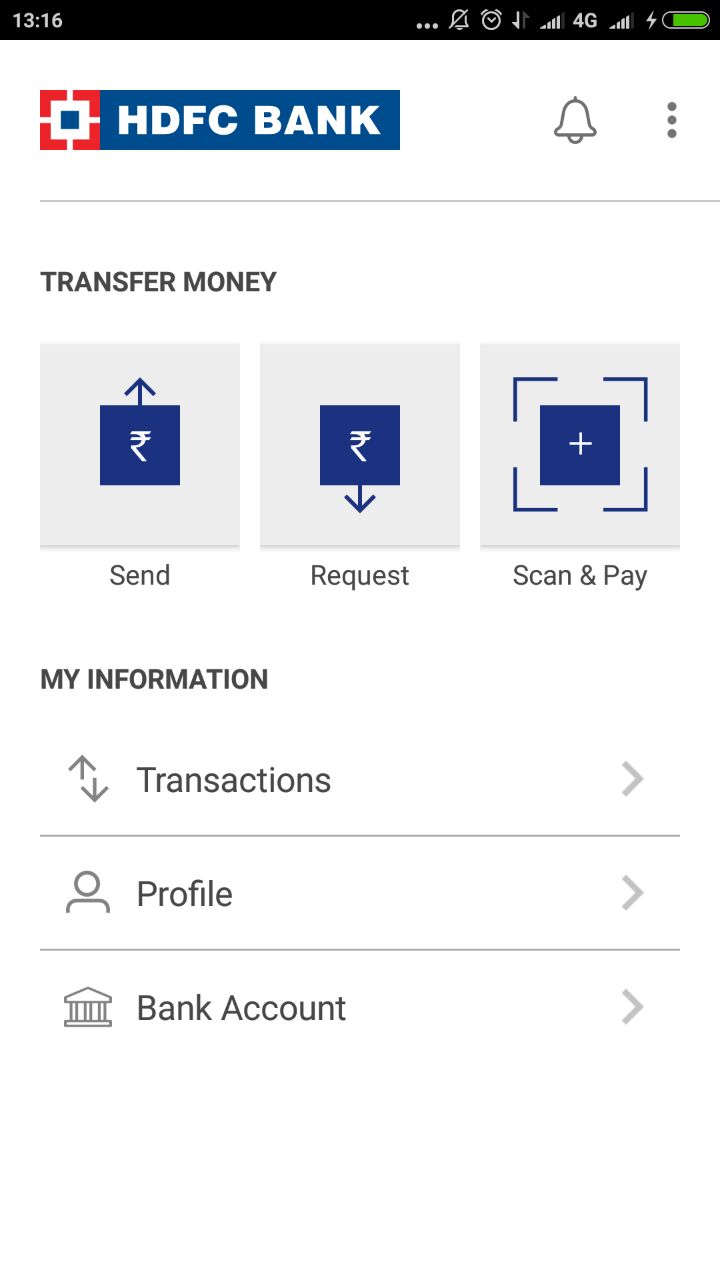Launch Scan & Pay
This screenshot has height=1280, width=720.
point(580,446)
